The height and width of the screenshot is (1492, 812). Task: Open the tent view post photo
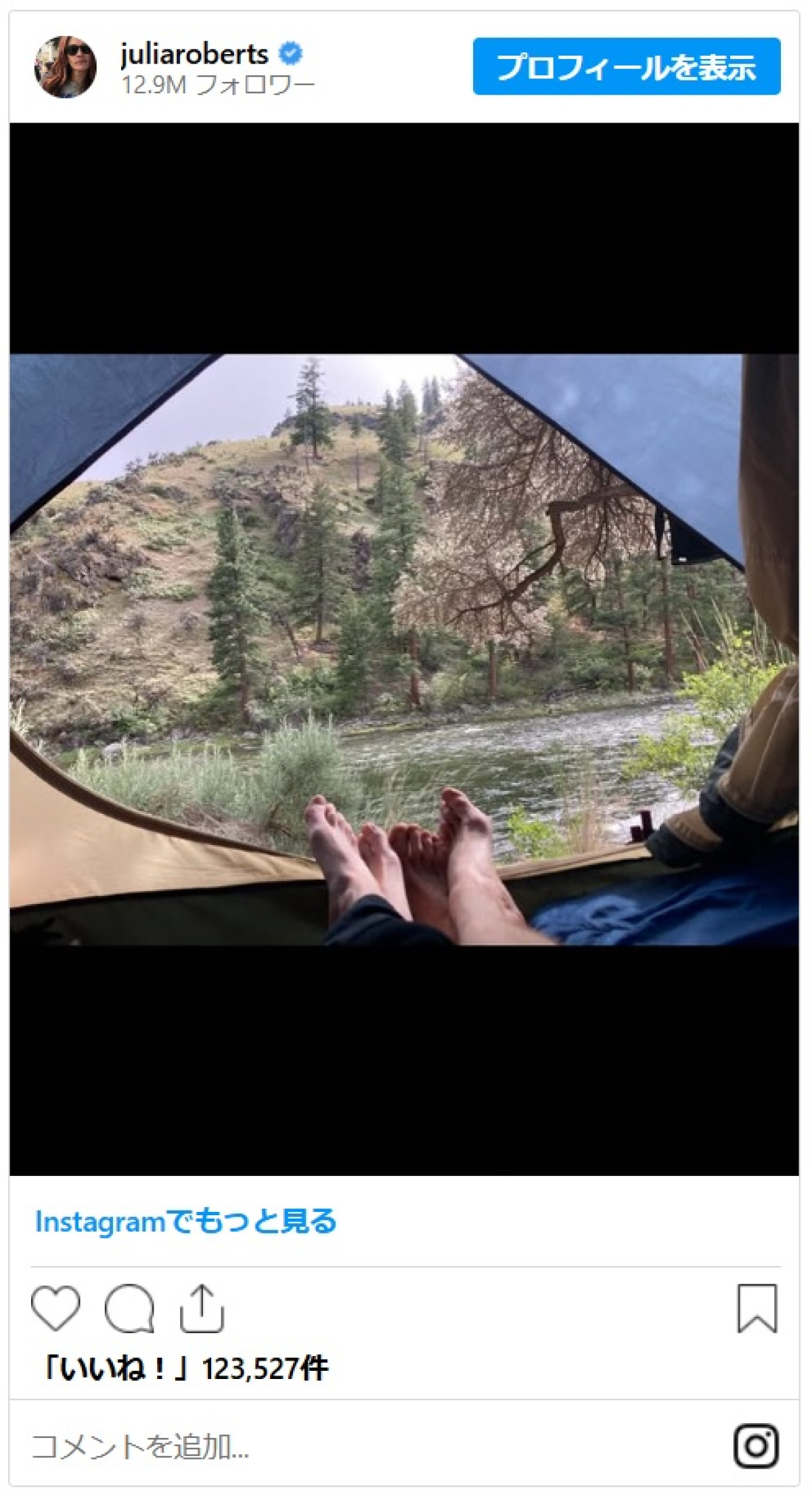pyautogui.click(x=404, y=649)
